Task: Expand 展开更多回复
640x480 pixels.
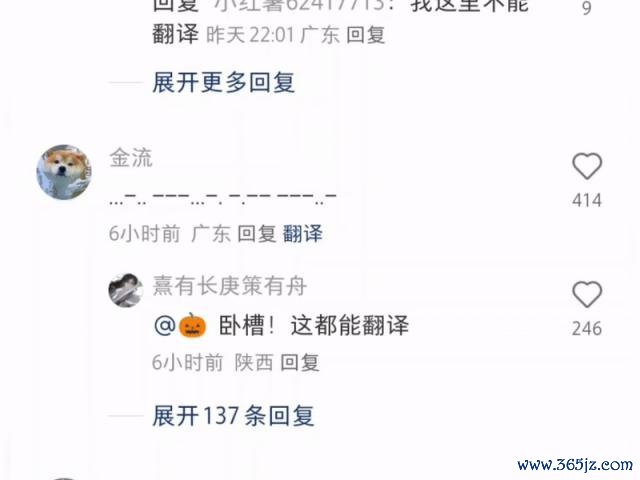Action: pos(224,82)
